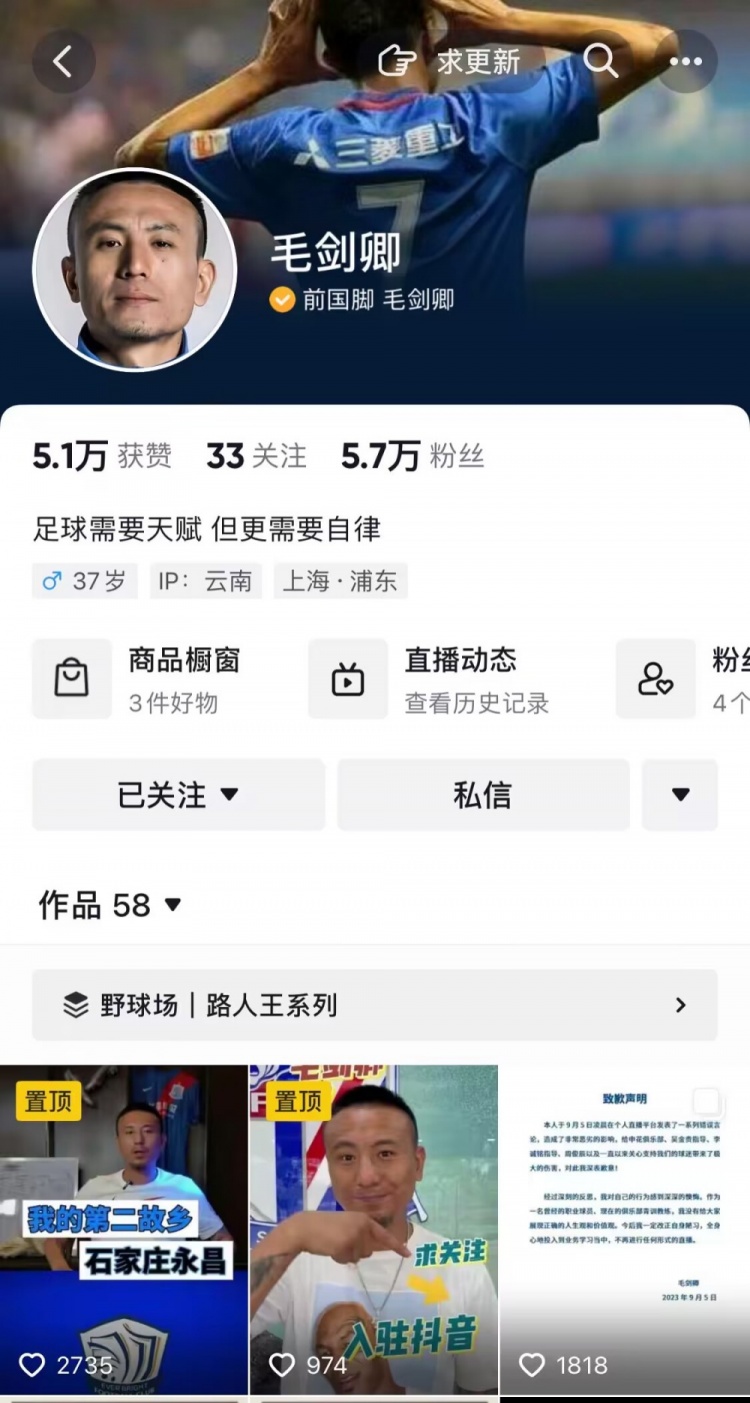The width and height of the screenshot is (750, 1403).
Task: Play the pinned 入驻抖音 video
Action: pyautogui.click(x=373, y=1230)
